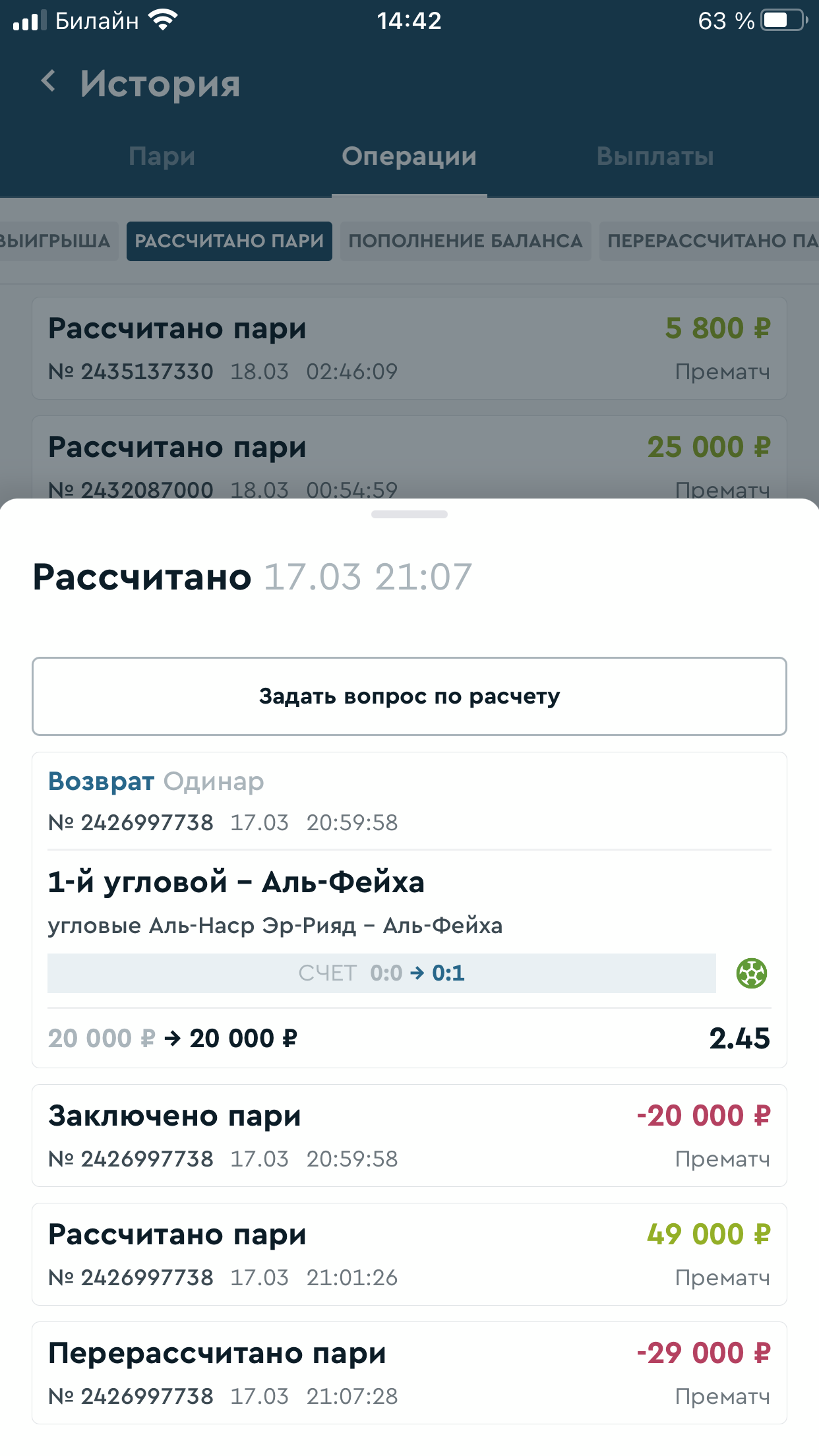Open the 25 000 ₽ Рассчитано пари operation
The height and width of the screenshot is (1456, 819).
click(409, 458)
